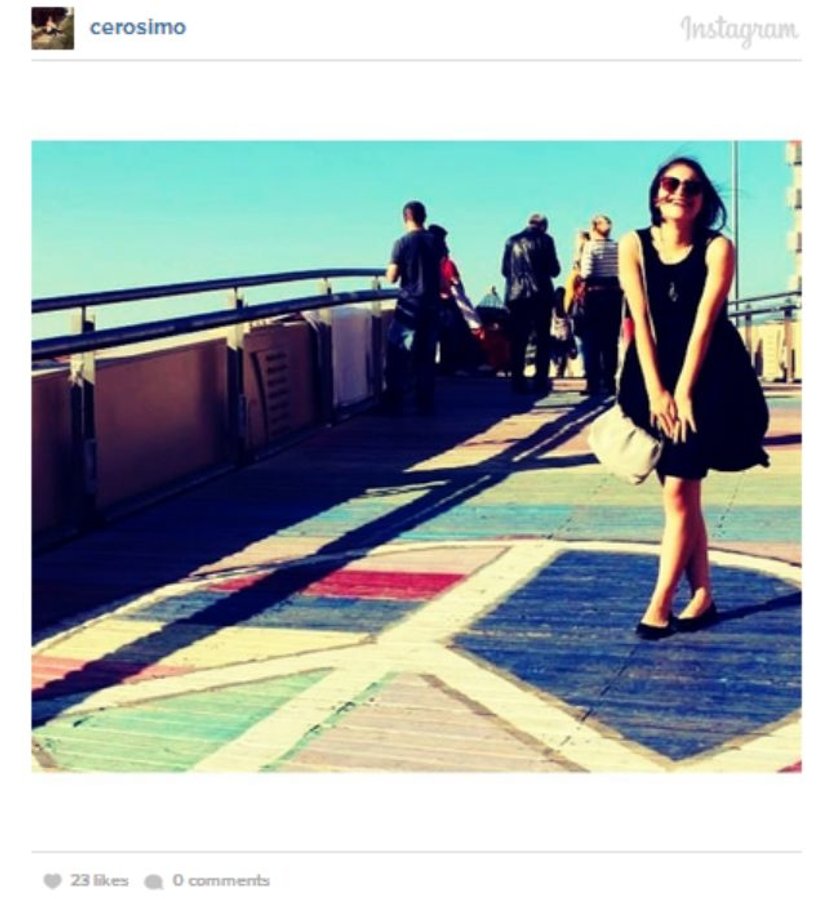The height and width of the screenshot is (899, 840).
Task: Open Instagram via the logo link
Action: pos(739,29)
